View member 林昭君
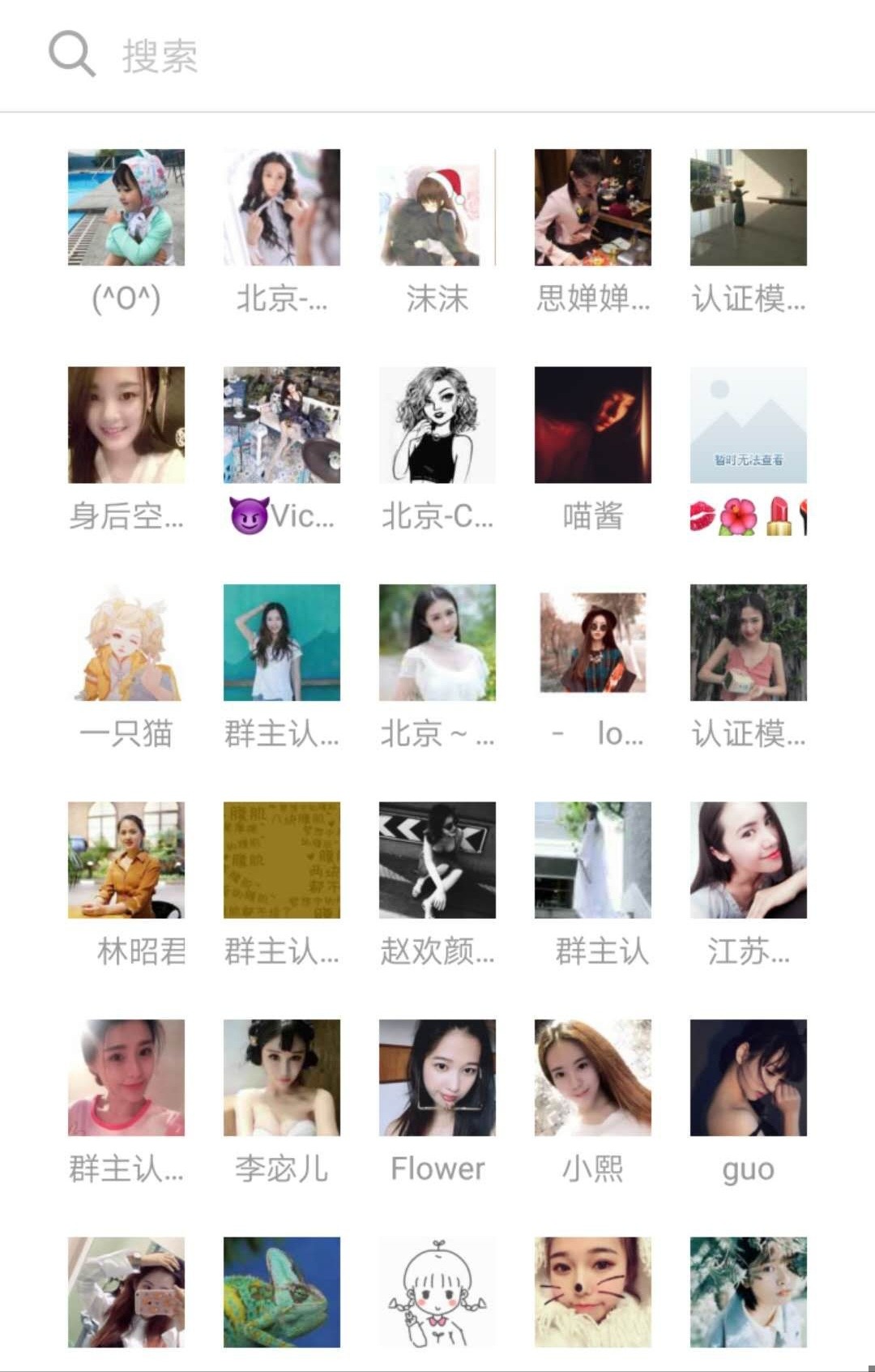The height and width of the screenshot is (1372, 875). 126,860
